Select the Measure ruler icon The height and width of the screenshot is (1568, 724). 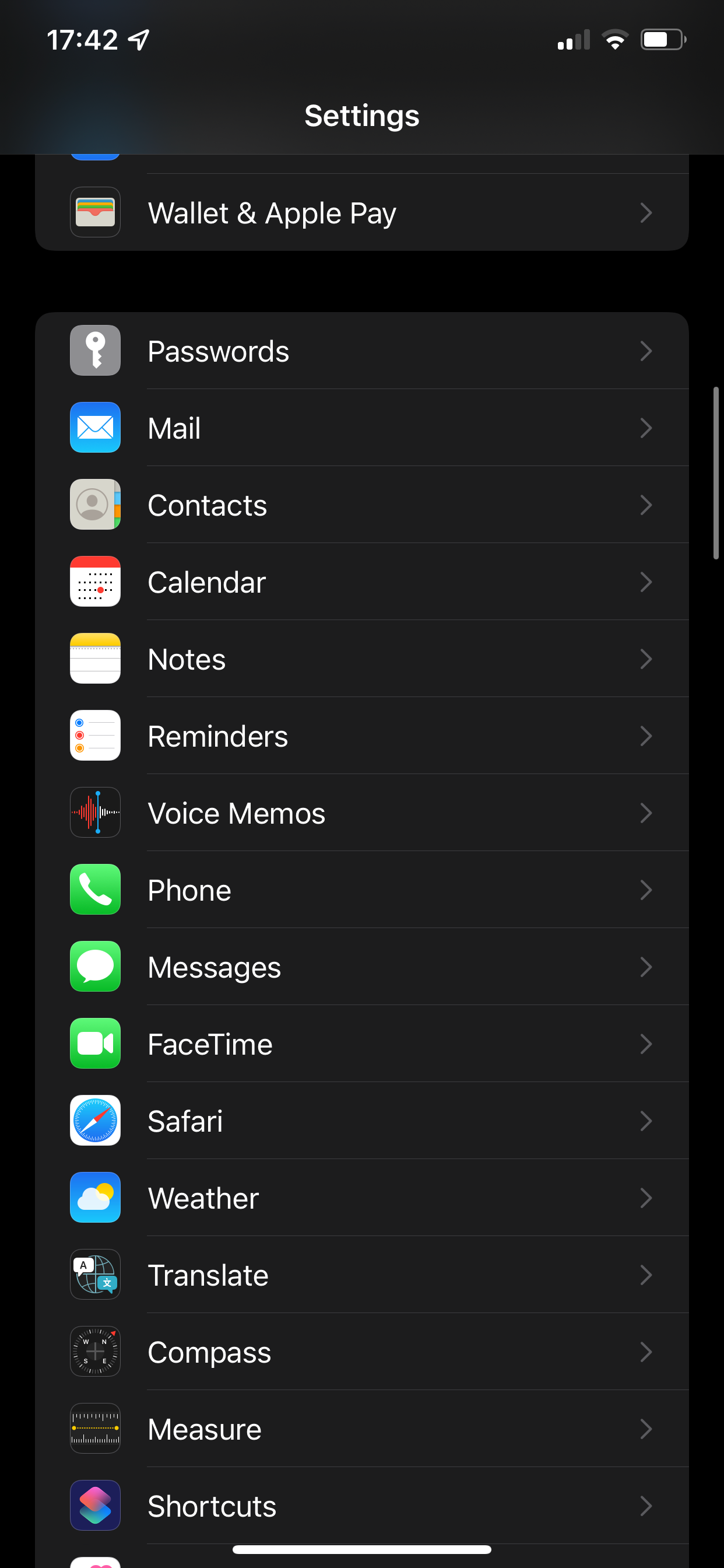pyautogui.click(x=95, y=1429)
